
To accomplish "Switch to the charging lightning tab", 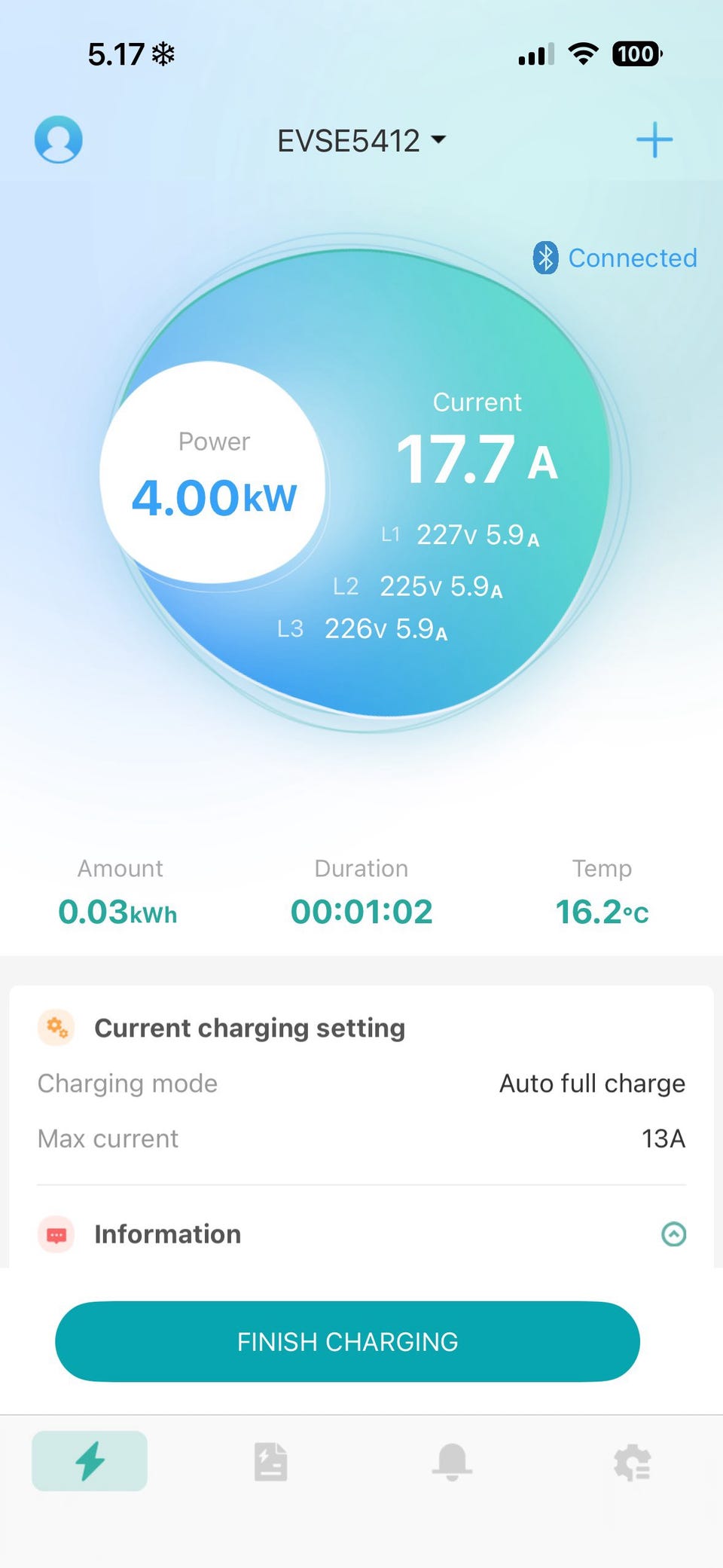I will 90,1461.
